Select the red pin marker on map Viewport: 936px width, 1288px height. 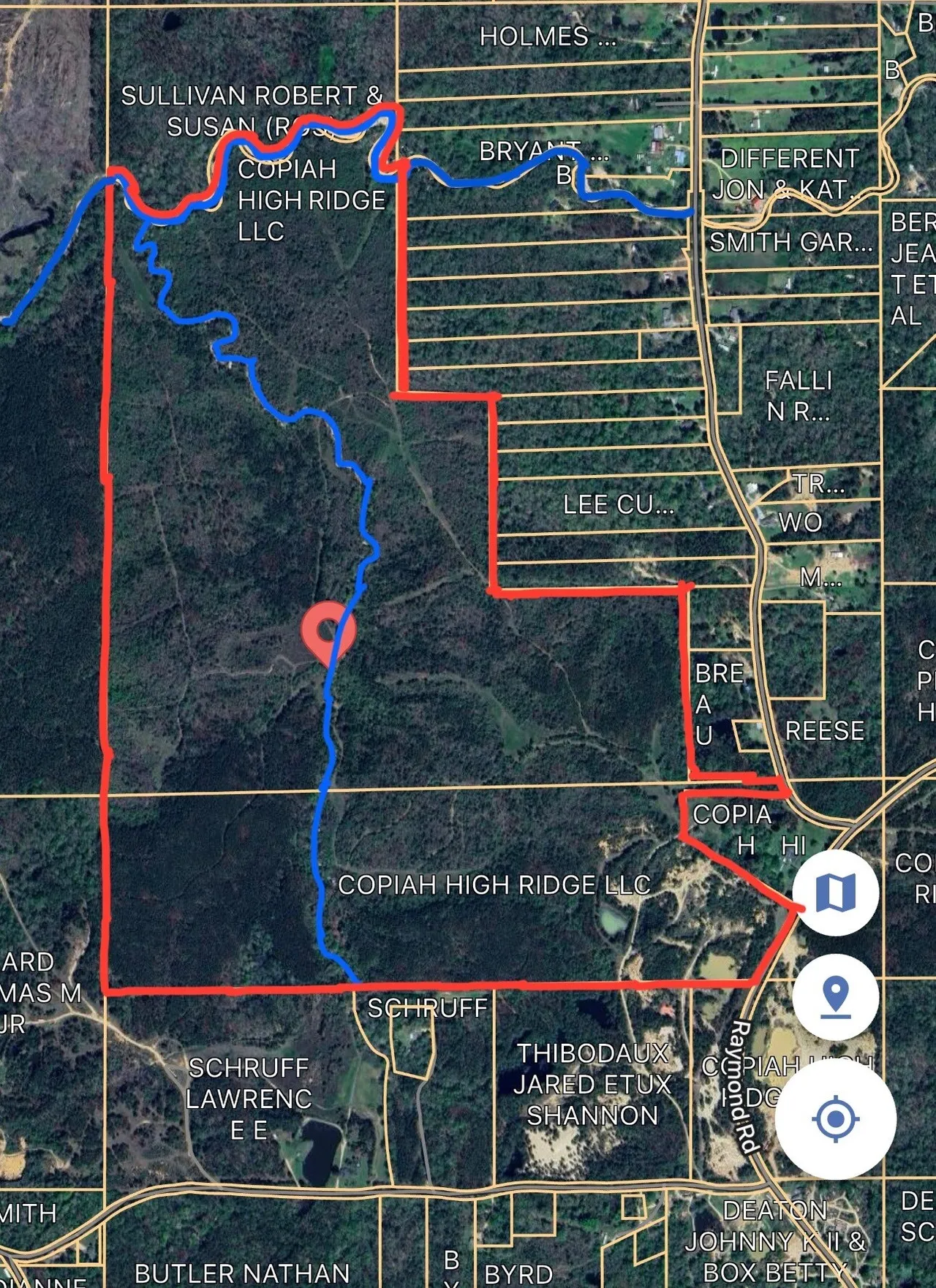click(328, 630)
